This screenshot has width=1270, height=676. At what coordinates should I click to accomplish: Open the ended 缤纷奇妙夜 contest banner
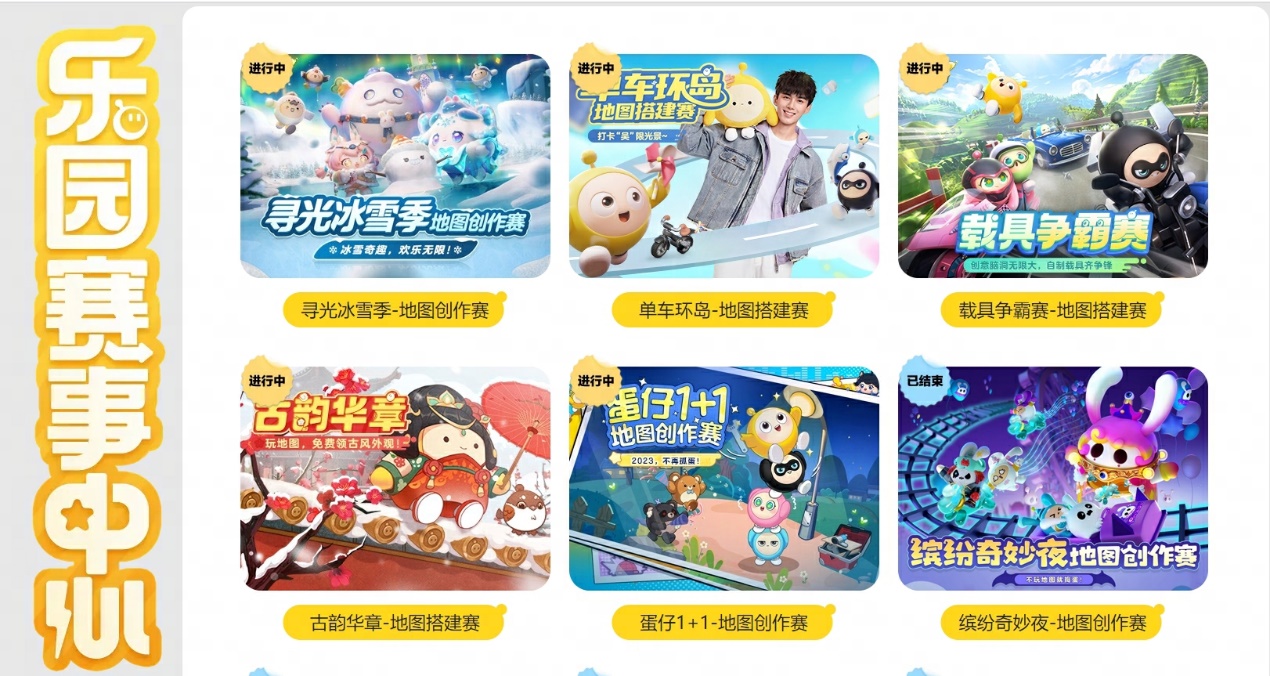[x=1052, y=478]
